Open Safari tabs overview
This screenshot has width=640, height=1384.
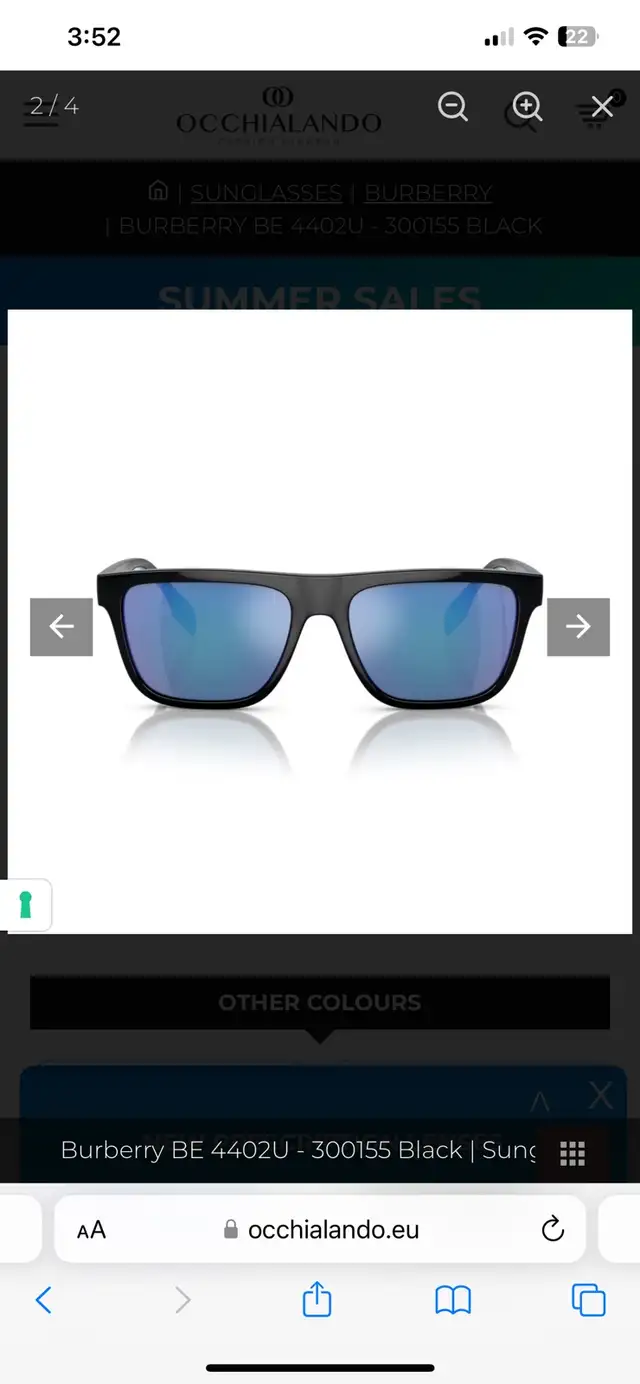click(588, 1300)
